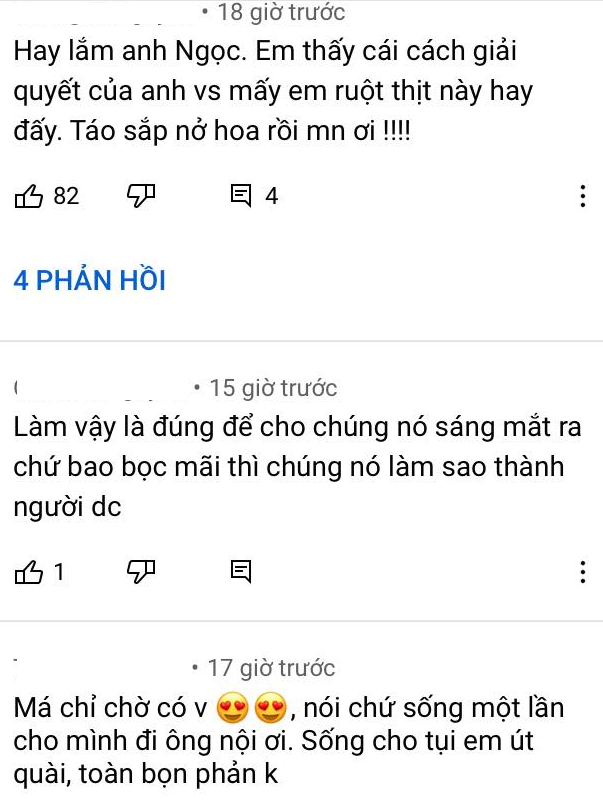The height and width of the screenshot is (811, 603).
Task: Expand the 4 PHẢN HỒI replies
Action: 89,281
